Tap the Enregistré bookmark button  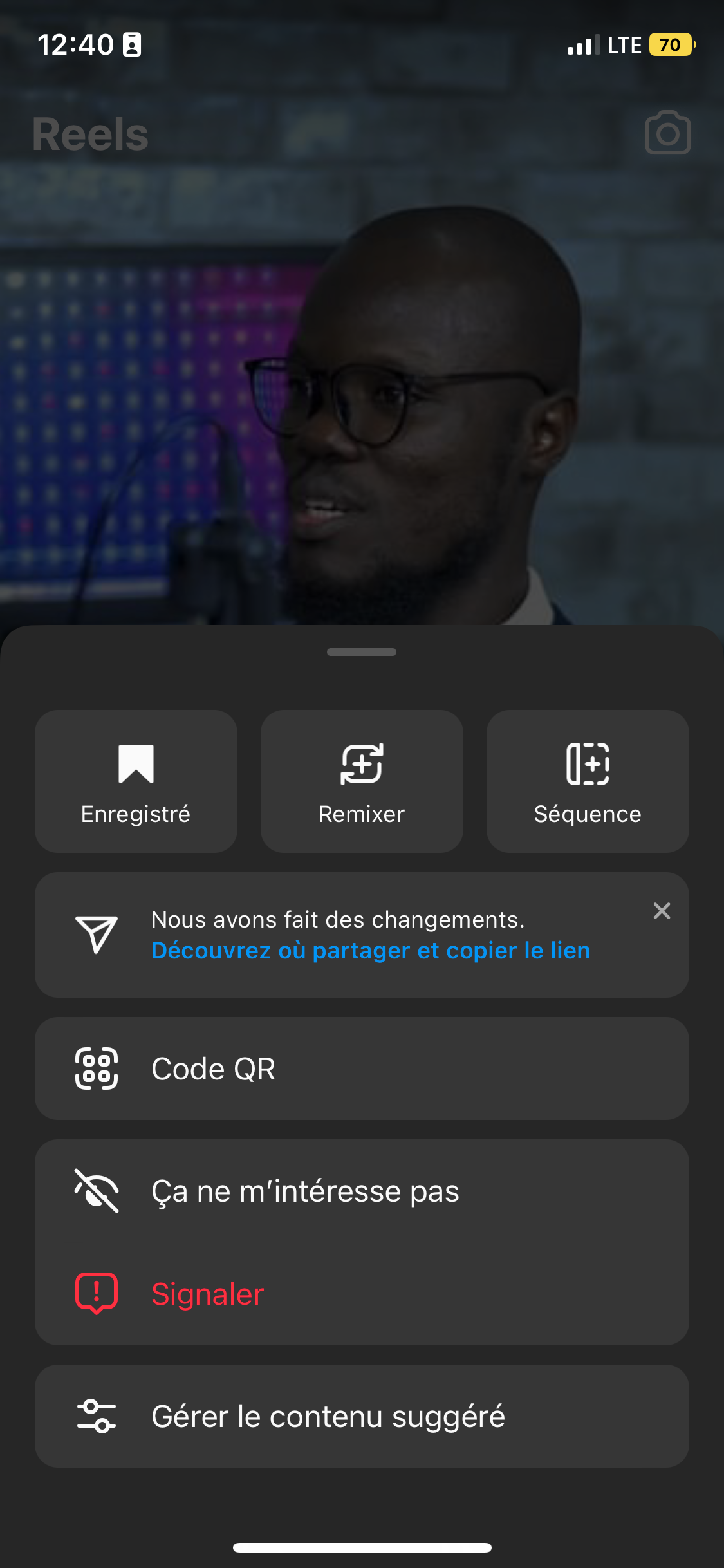(136, 781)
